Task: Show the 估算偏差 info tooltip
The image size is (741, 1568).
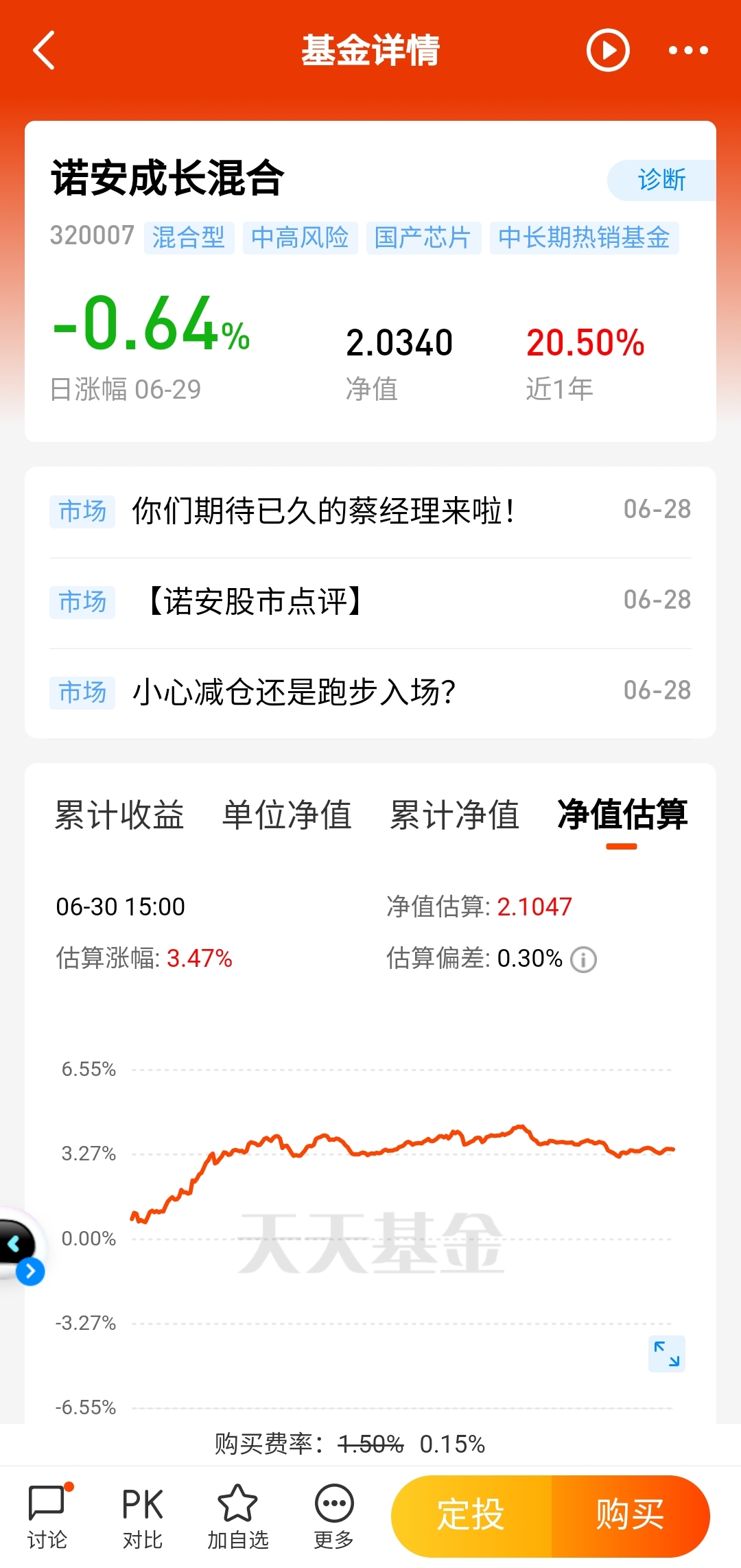Action: [x=584, y=959]
